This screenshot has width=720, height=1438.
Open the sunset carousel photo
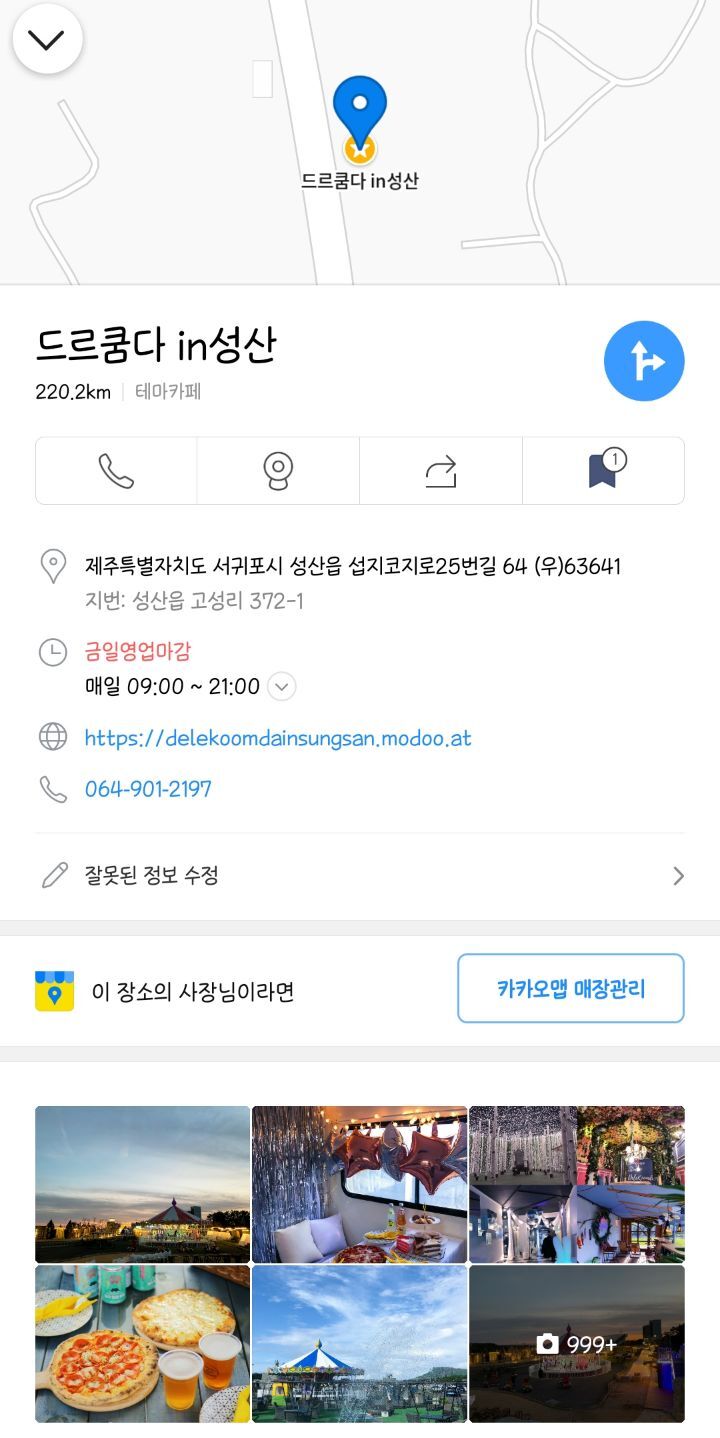pyautogui.click(x=142, y=1184)
